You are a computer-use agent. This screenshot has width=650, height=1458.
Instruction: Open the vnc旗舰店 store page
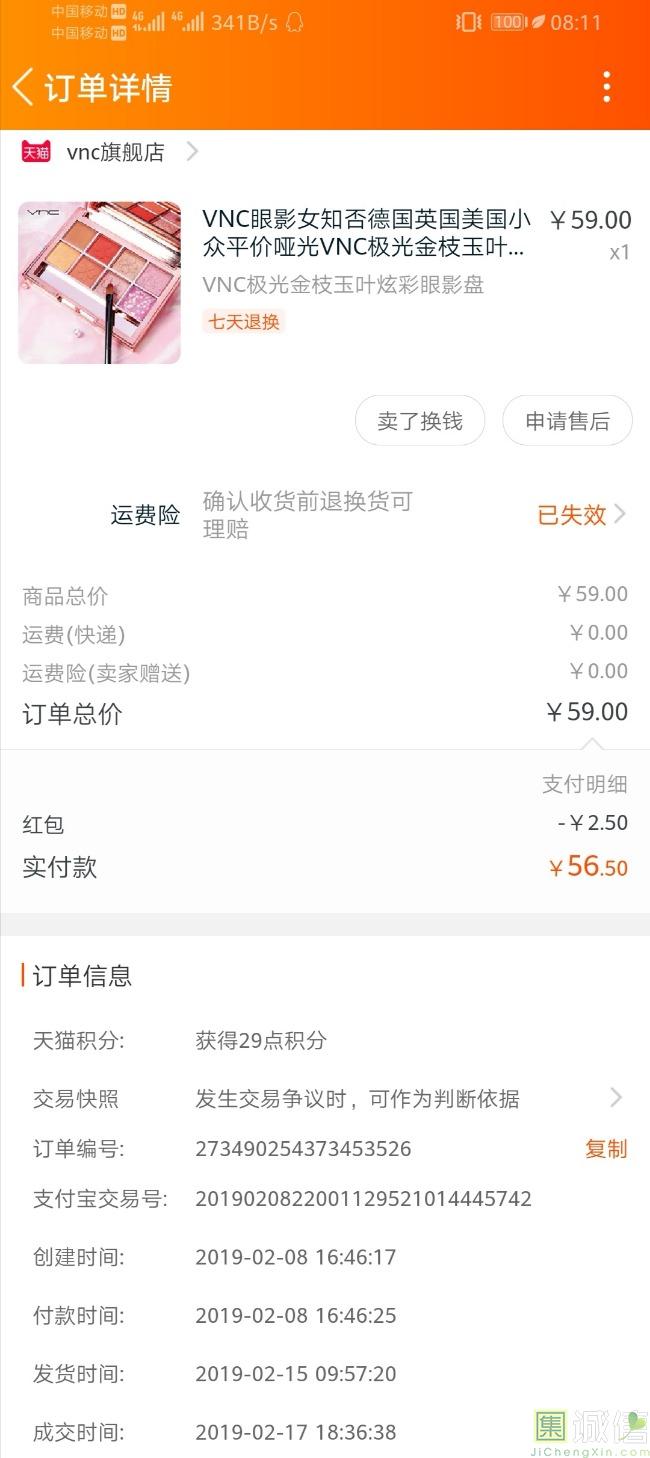pos(110,152)
